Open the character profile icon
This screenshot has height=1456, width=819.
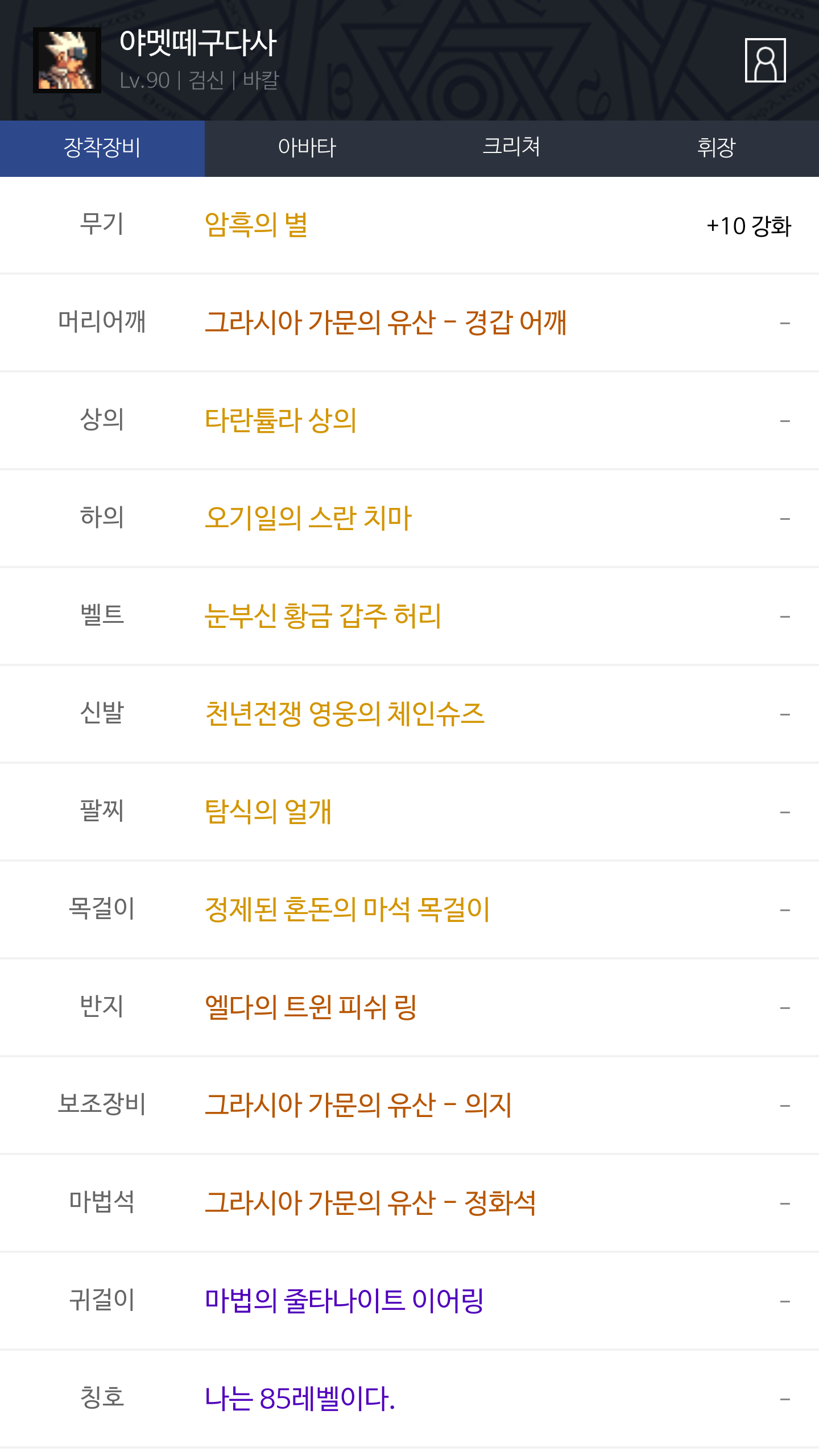coord(765,60)
